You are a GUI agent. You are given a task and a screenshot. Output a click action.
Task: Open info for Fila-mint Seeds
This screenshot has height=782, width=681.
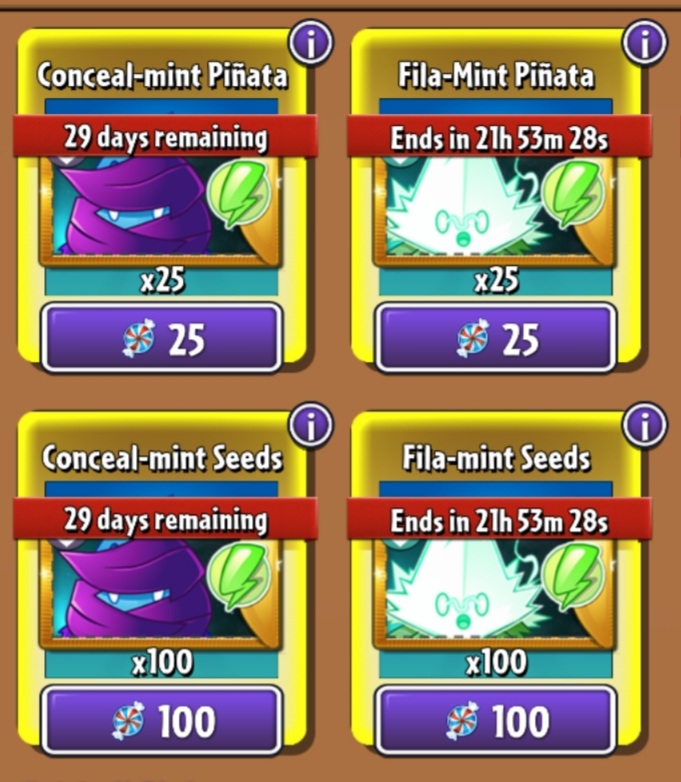coord(645,426)
